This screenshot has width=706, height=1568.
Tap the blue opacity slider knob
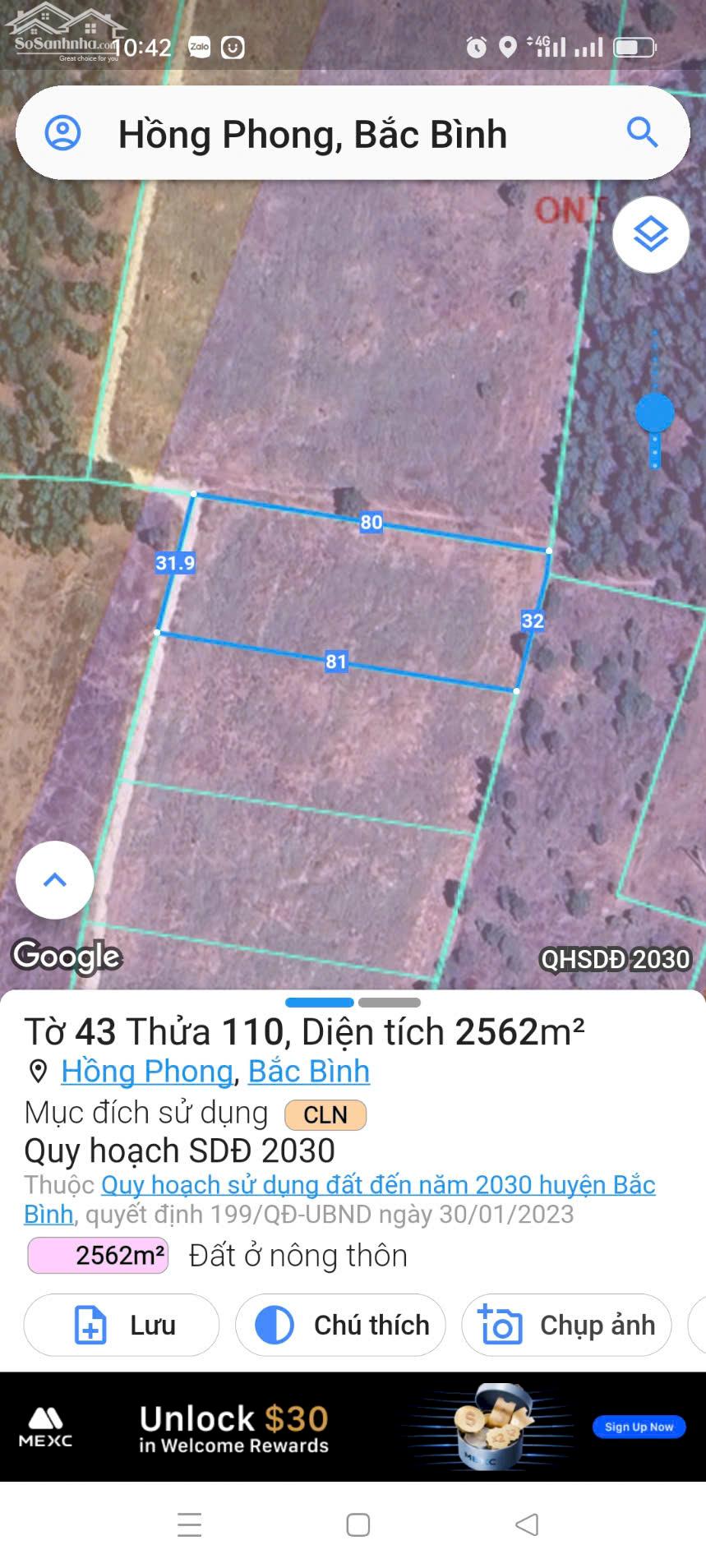click(654, 413)
